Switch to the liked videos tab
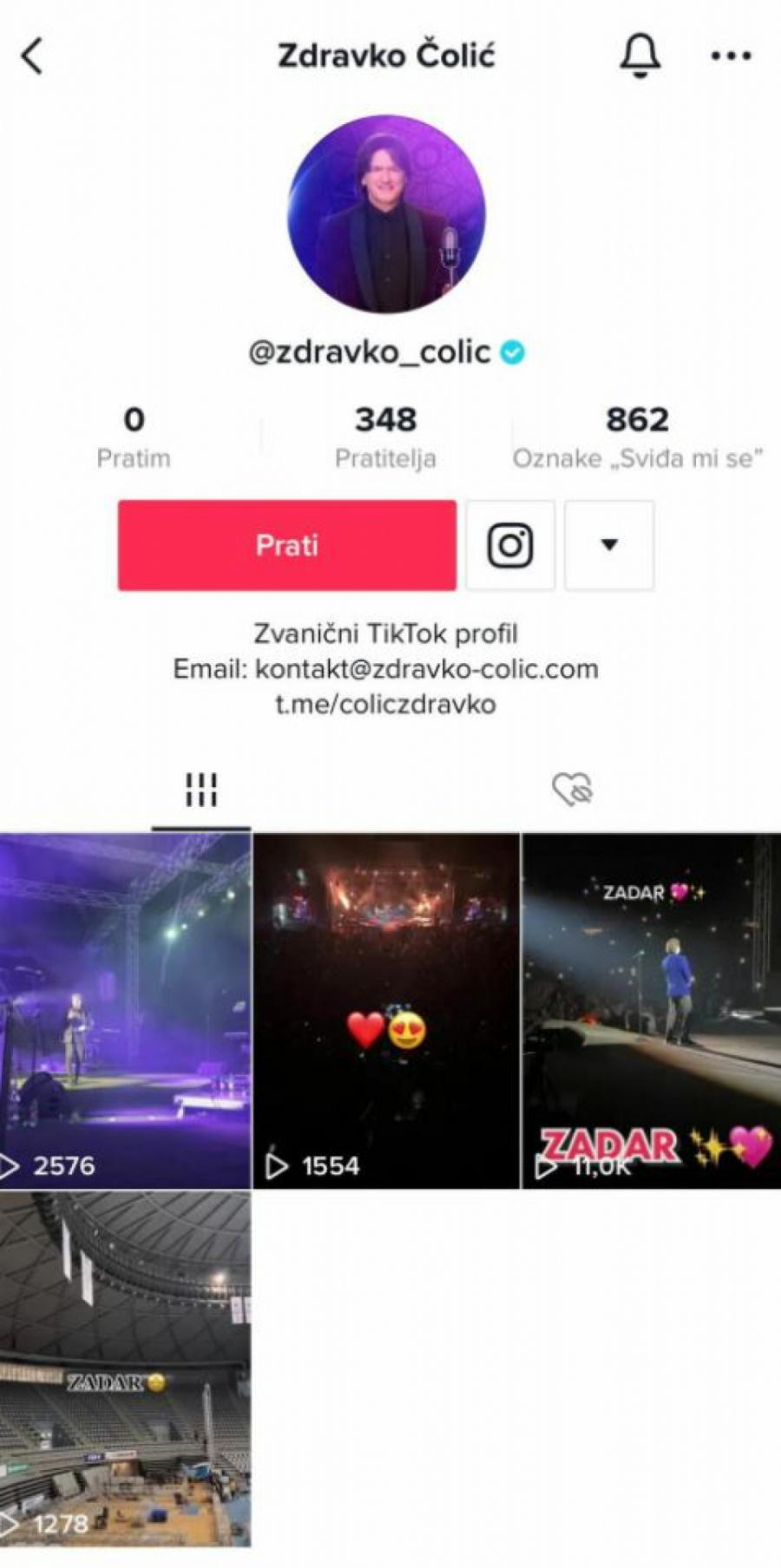The image size is (781, 1568). pyautogui.click(x=572, y=790)
